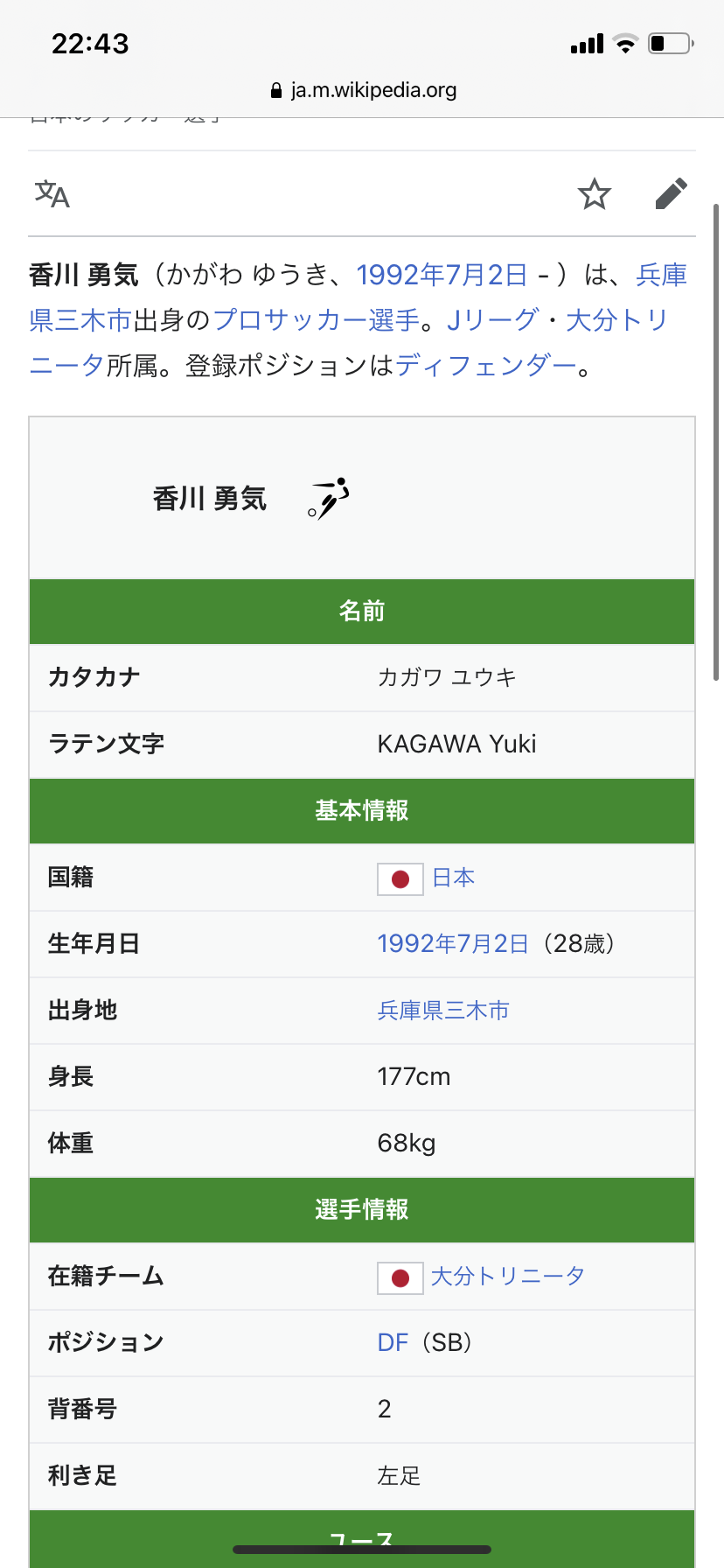Open the Jリーグ link

click(491, 320)
